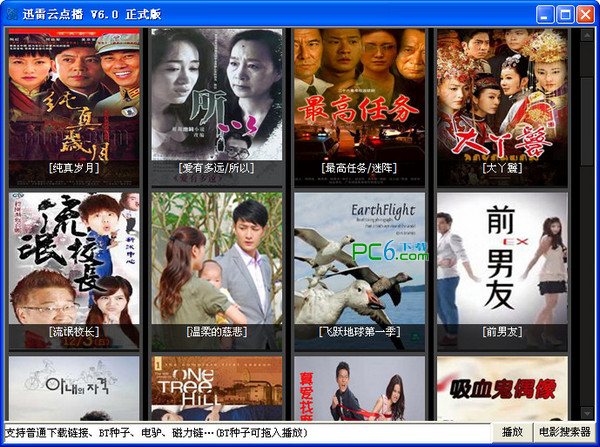Open the 吸血鬼偶缘 poster tile

tap(501, 388)
